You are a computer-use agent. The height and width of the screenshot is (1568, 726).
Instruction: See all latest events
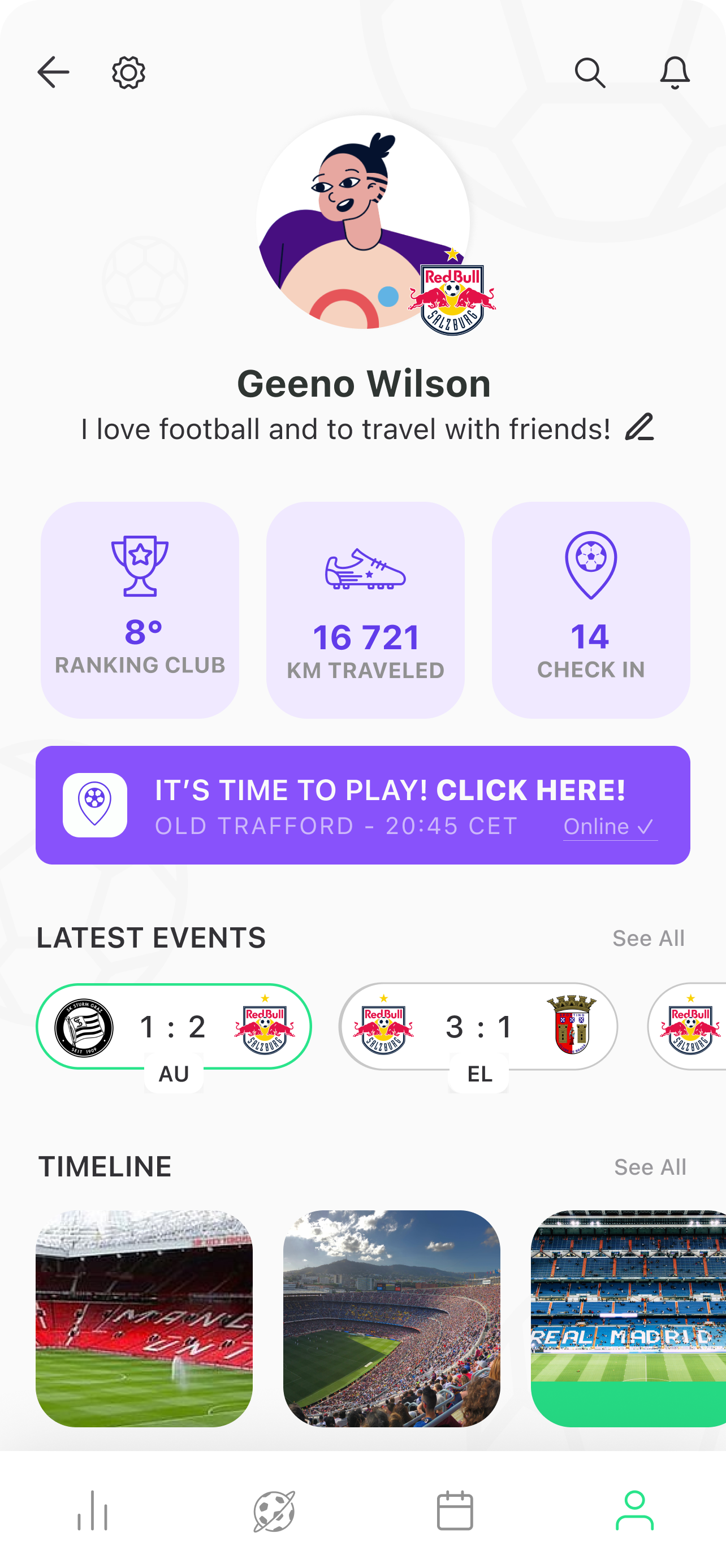click(648, 938)
